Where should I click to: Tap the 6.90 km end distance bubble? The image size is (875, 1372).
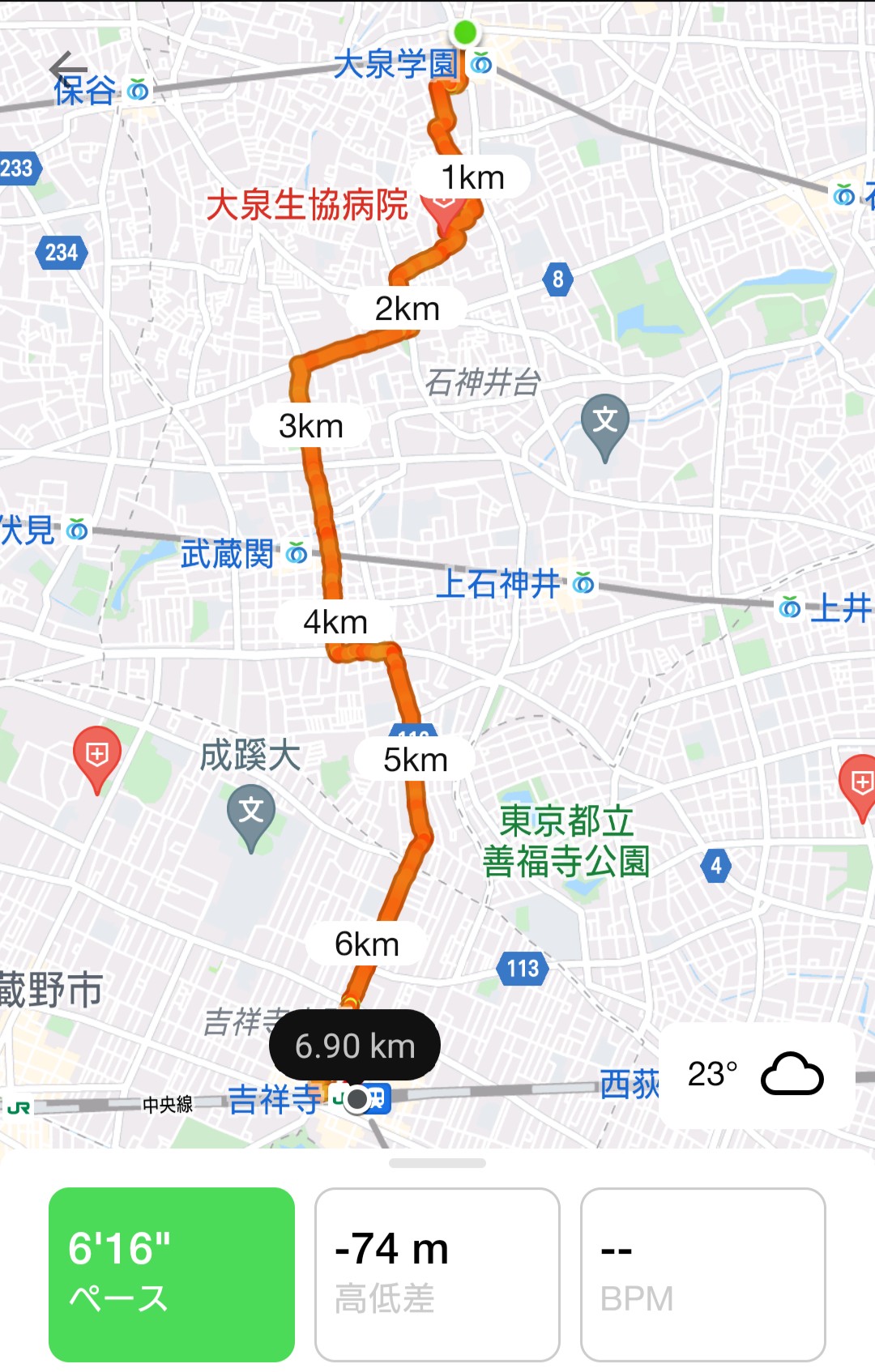[355, 1046]
